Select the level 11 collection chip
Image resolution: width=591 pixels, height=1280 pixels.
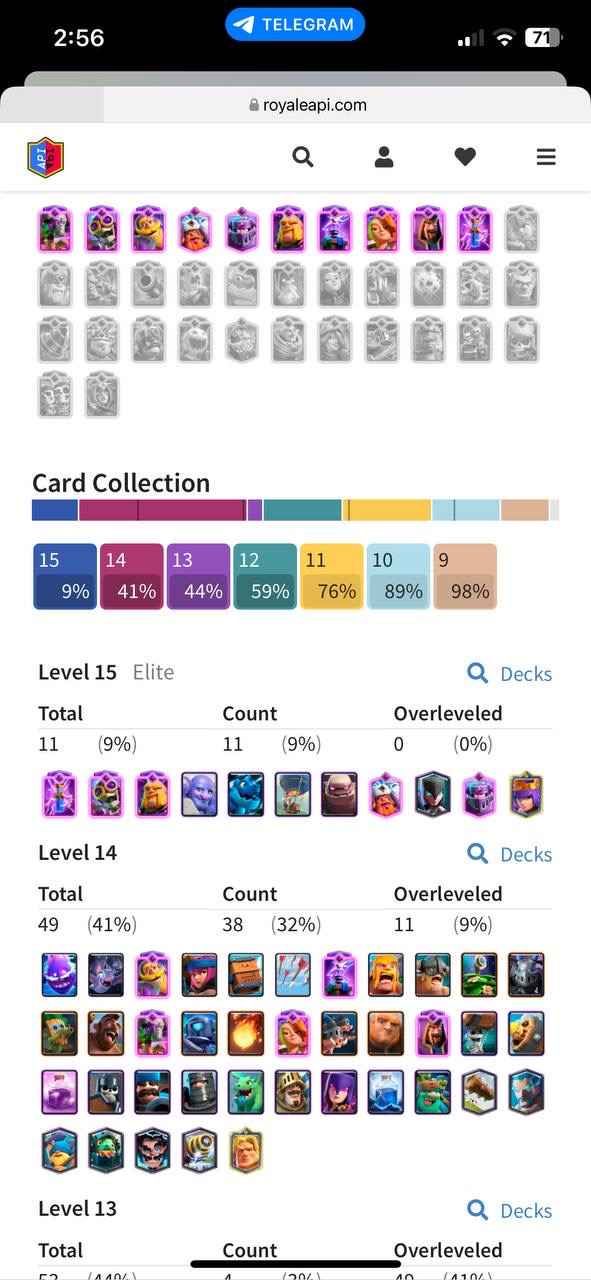332,576
